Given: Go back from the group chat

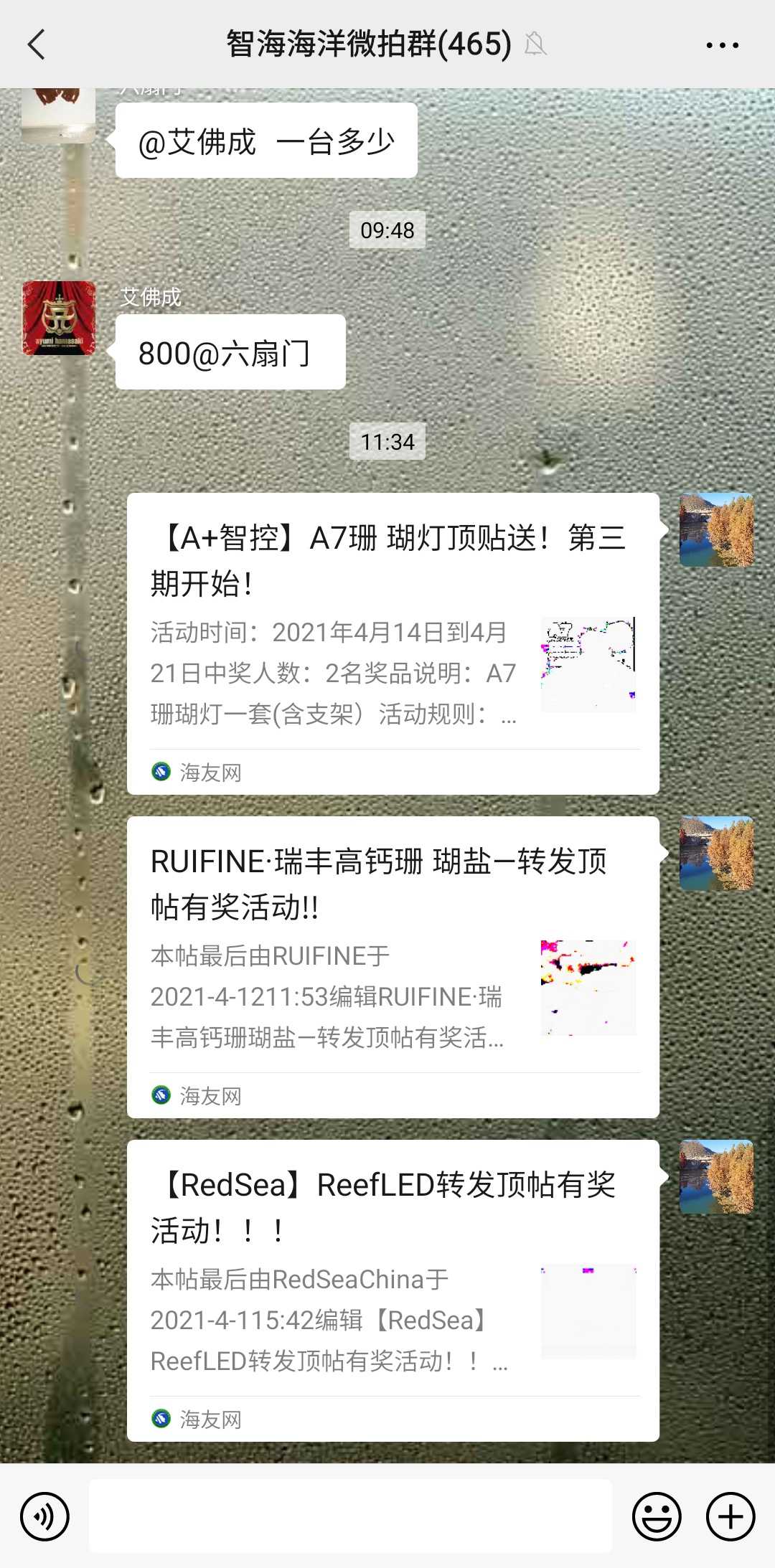Looking at the screenshot, I should [x=37, y=44].
